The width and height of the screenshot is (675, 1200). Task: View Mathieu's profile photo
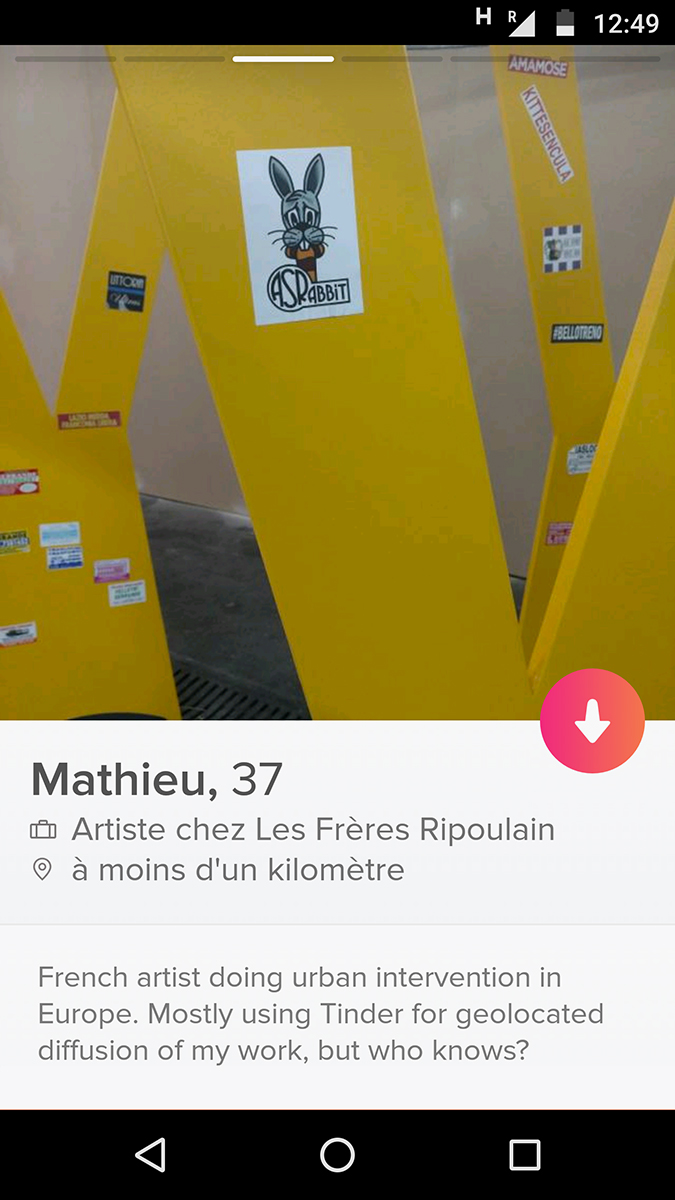[x=337, y=382]
